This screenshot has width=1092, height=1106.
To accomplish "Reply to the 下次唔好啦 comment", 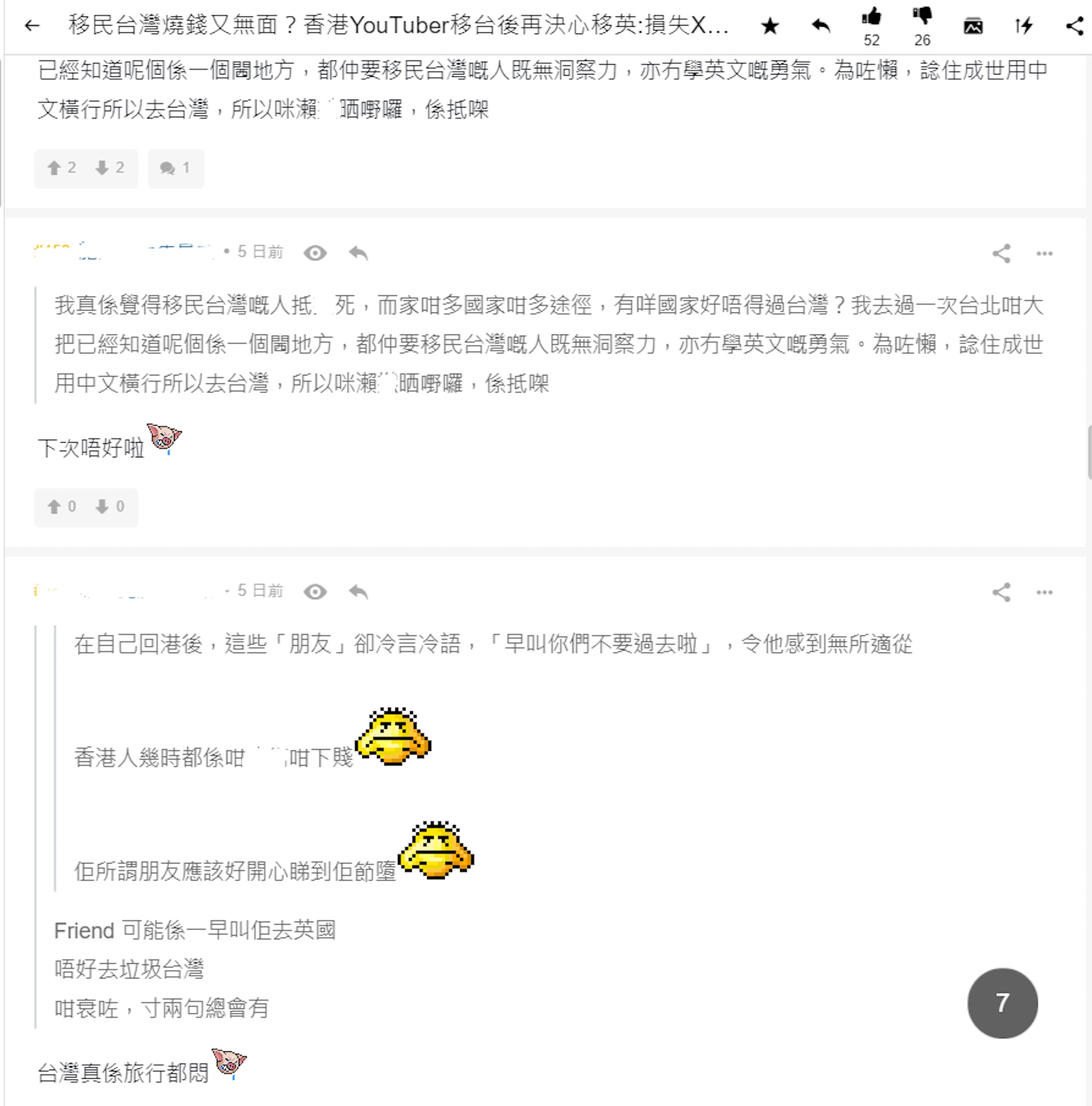I will pyautogui.click(x=358, y=253).
